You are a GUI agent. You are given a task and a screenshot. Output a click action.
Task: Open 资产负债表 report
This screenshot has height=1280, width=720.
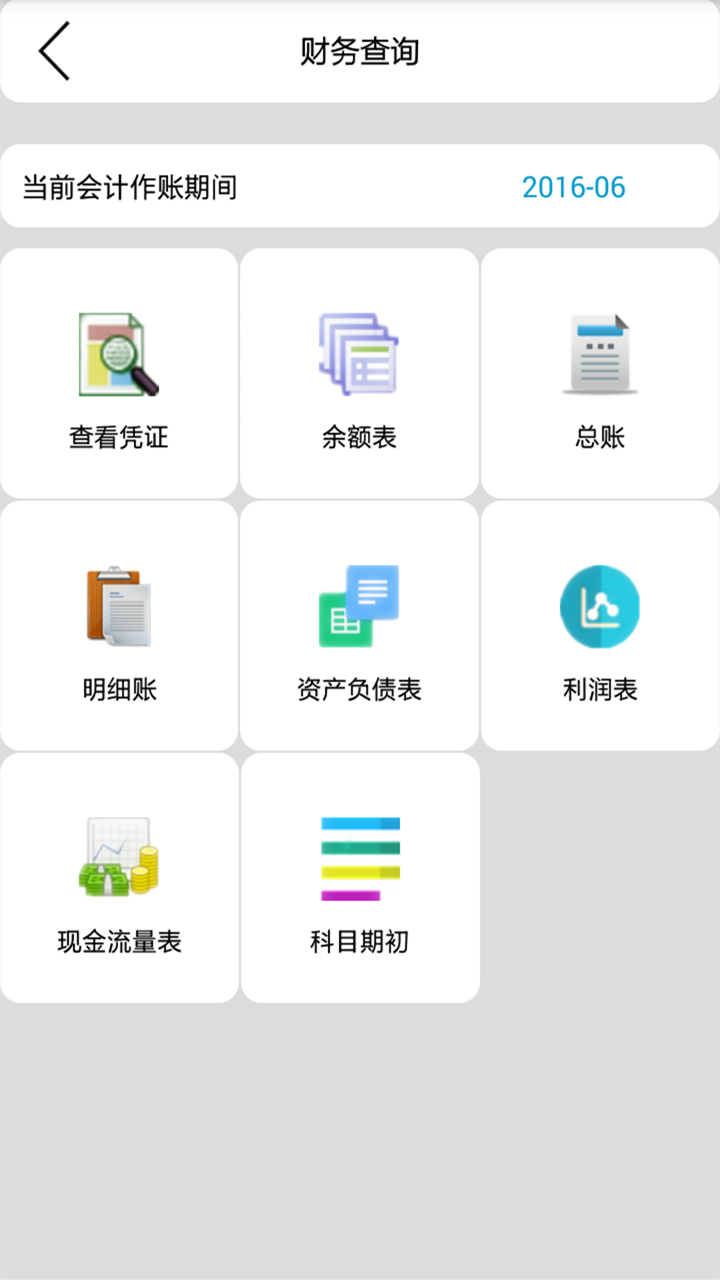tap(359, 626)
